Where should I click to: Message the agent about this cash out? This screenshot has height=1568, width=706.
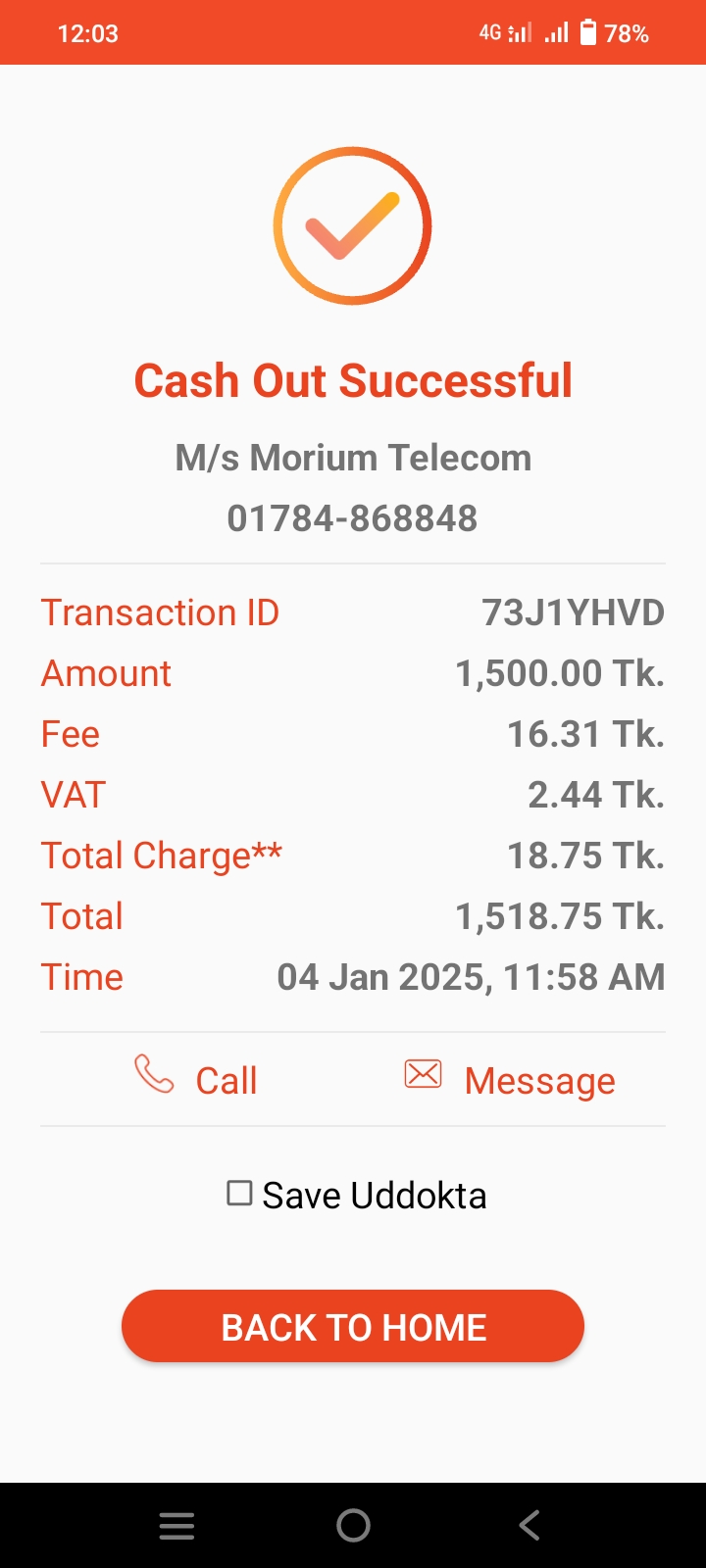click(510, 1079)
